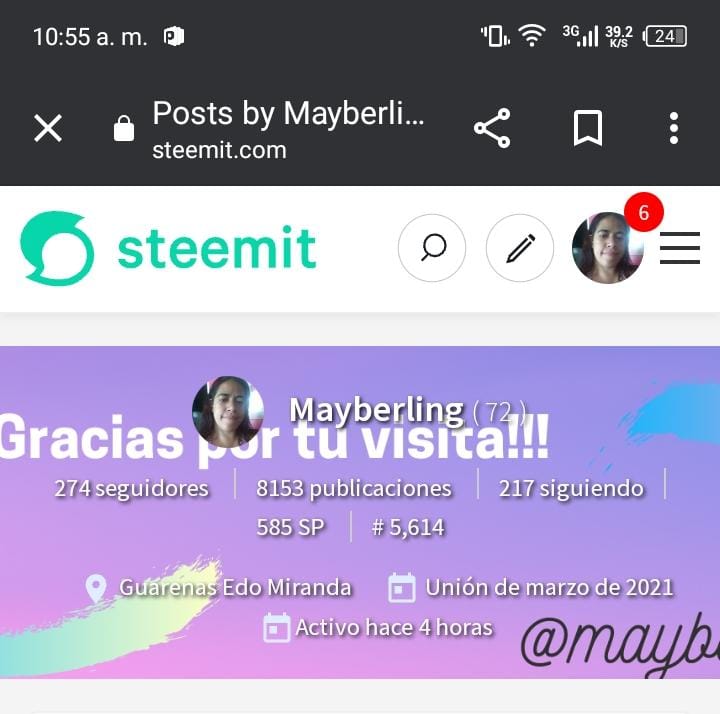
Task: Bookmark the current page
Action: tap(587, 128)
